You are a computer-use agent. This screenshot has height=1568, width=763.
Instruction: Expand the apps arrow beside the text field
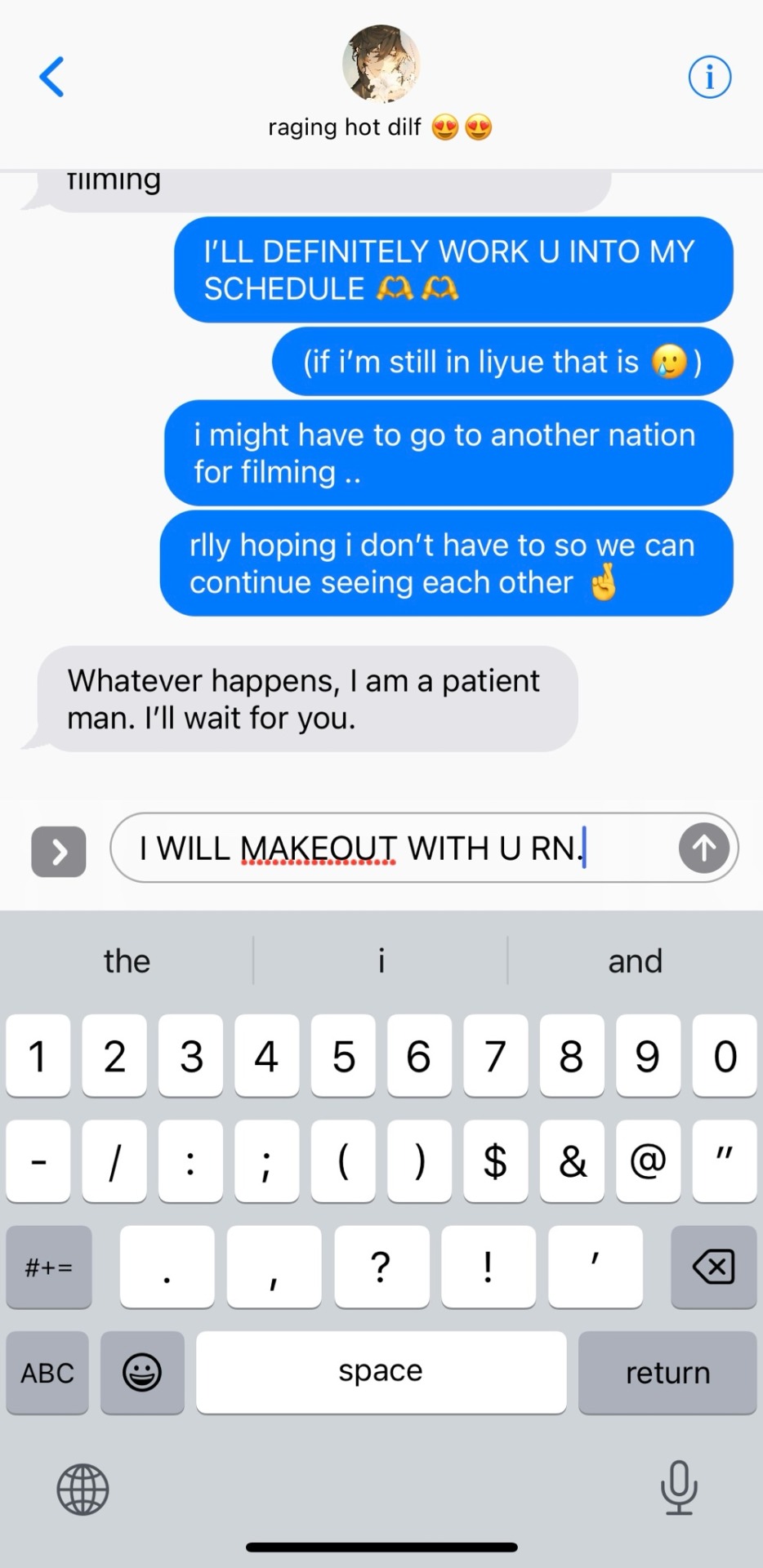(x=59, y=852)
